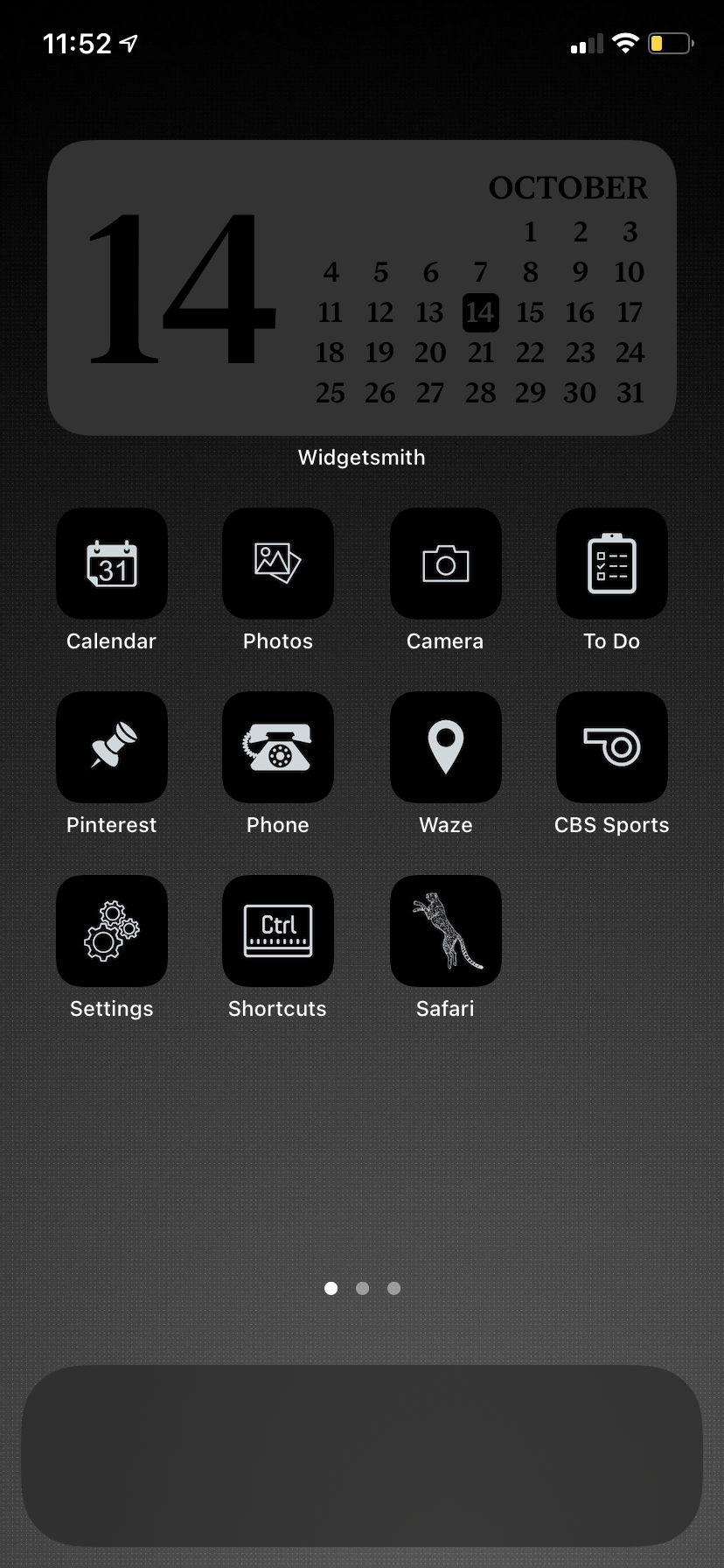Image resolution: width=724 pixels, height=1568 pixels.
Task: Tap the Widgetsmith label under the widget
Action: [361, 457]
